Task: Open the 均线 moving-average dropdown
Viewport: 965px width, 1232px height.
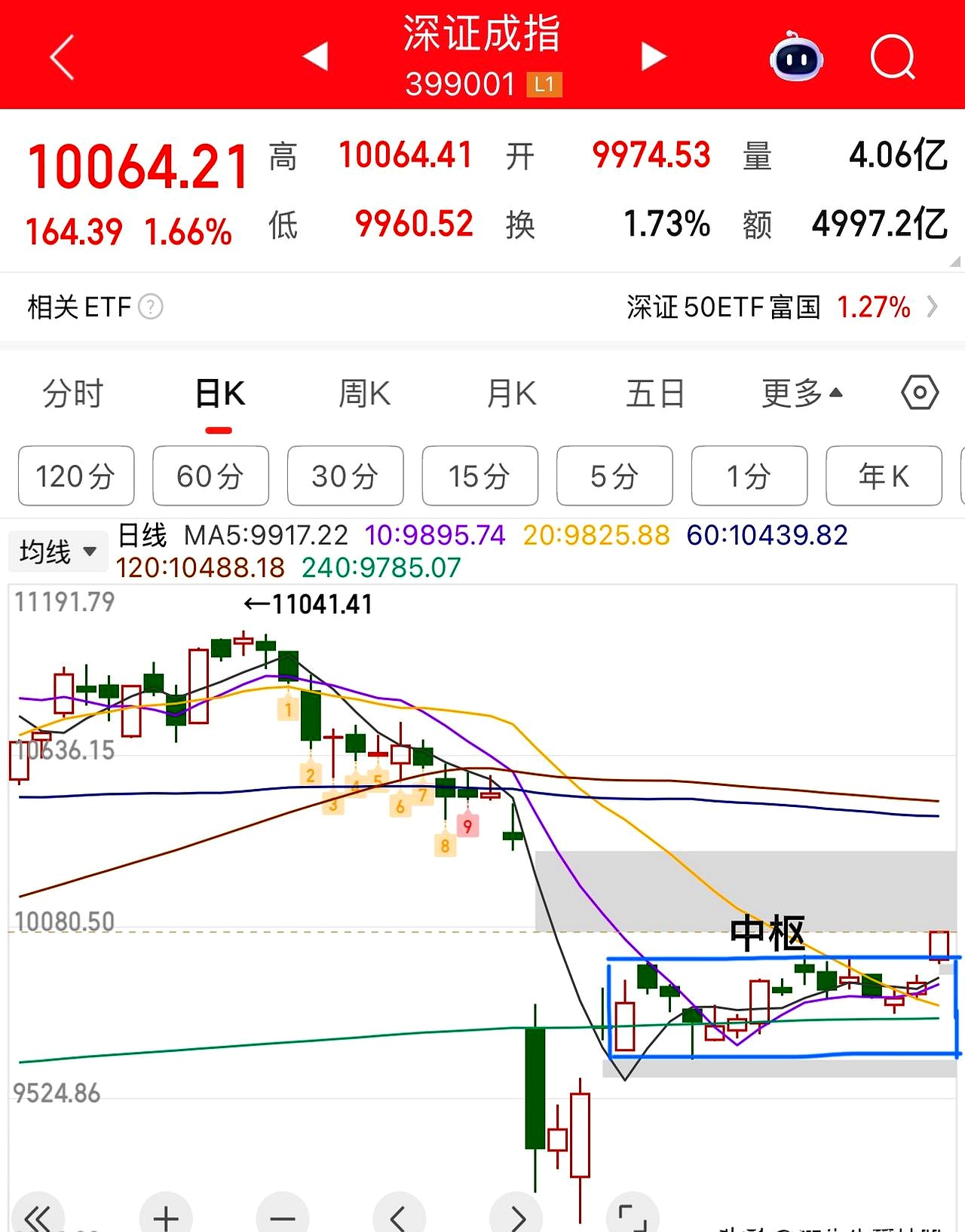Action: click(x=57, y=550)
